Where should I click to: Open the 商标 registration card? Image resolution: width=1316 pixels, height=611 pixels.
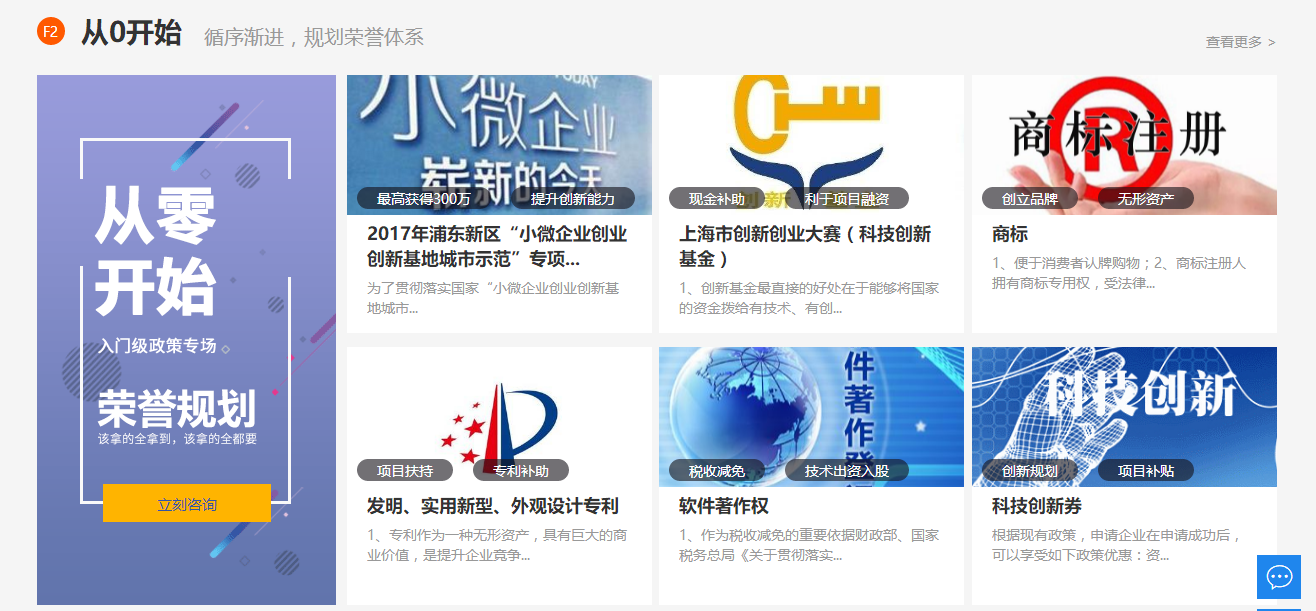(x=1010, y=234)
